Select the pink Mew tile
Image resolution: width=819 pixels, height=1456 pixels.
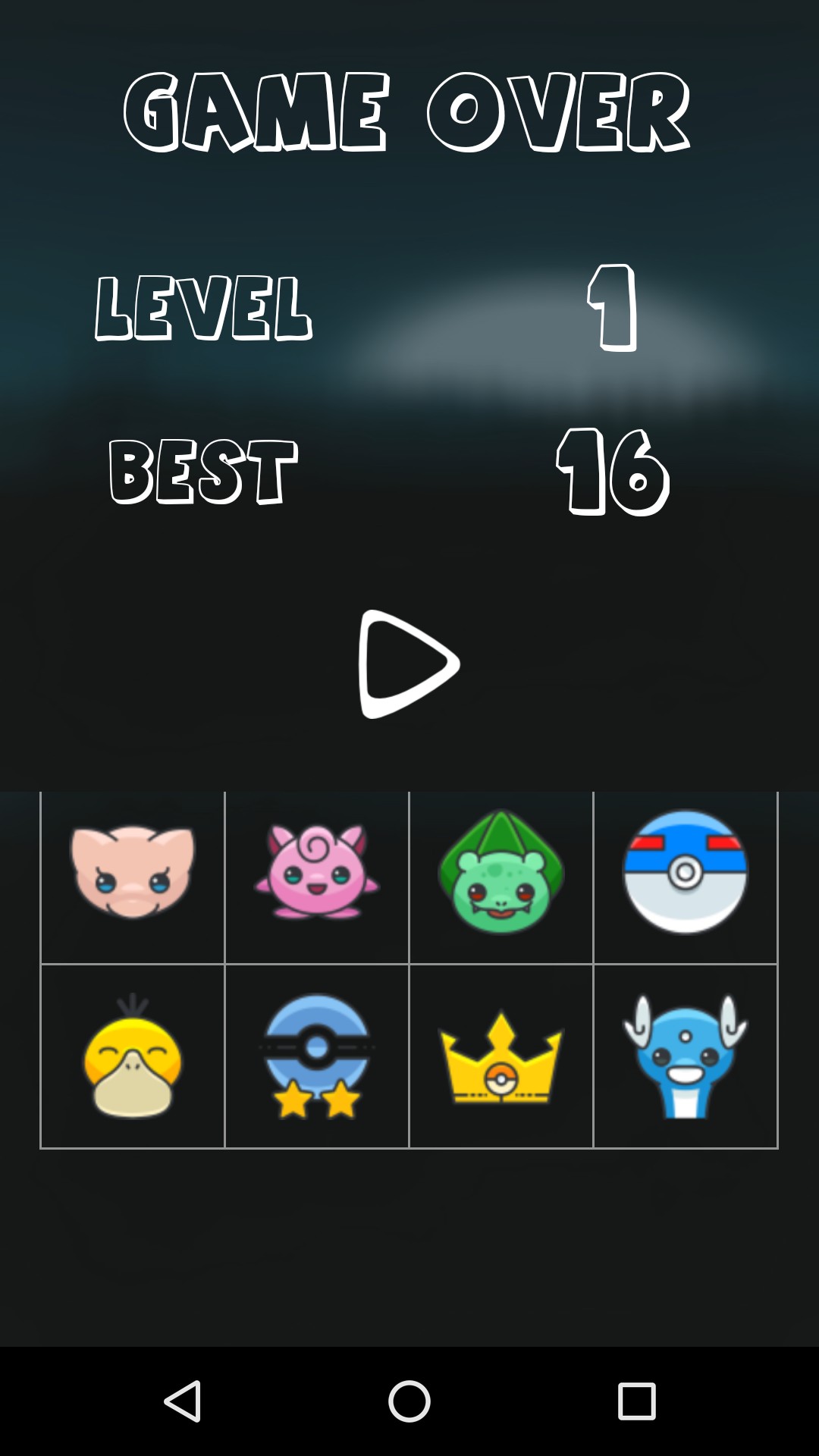point(133,874)
